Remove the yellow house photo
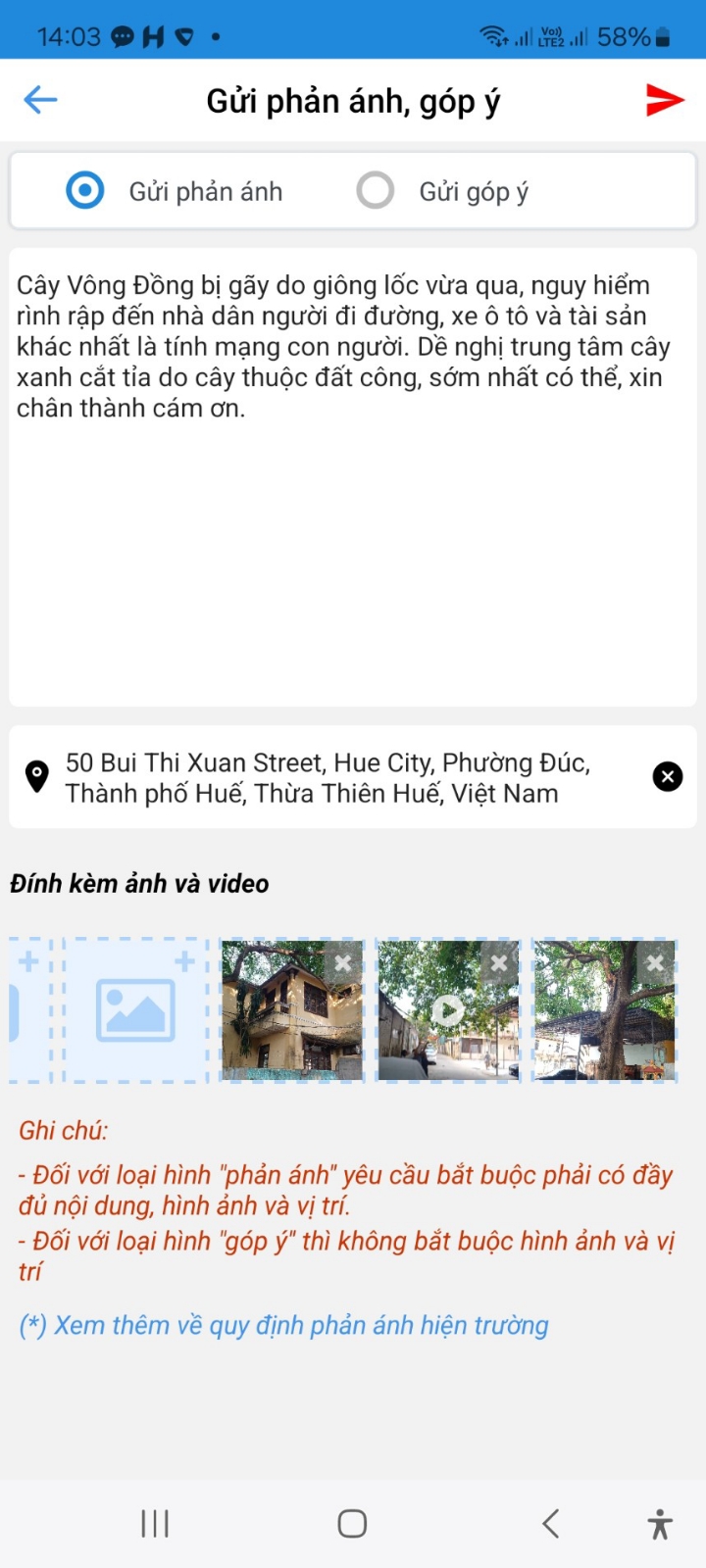This screenshot has width=706, height=1568. [x=342, y=963]
